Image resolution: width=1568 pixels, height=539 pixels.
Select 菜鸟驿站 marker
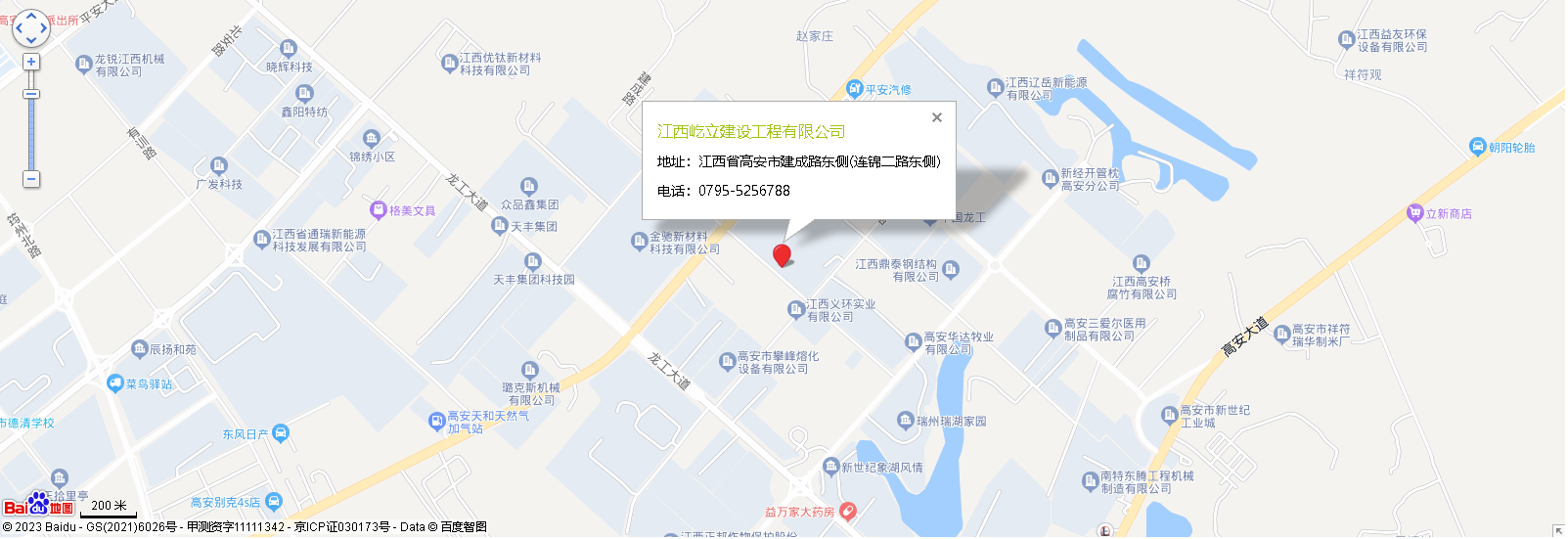click(x=114, y=383)
